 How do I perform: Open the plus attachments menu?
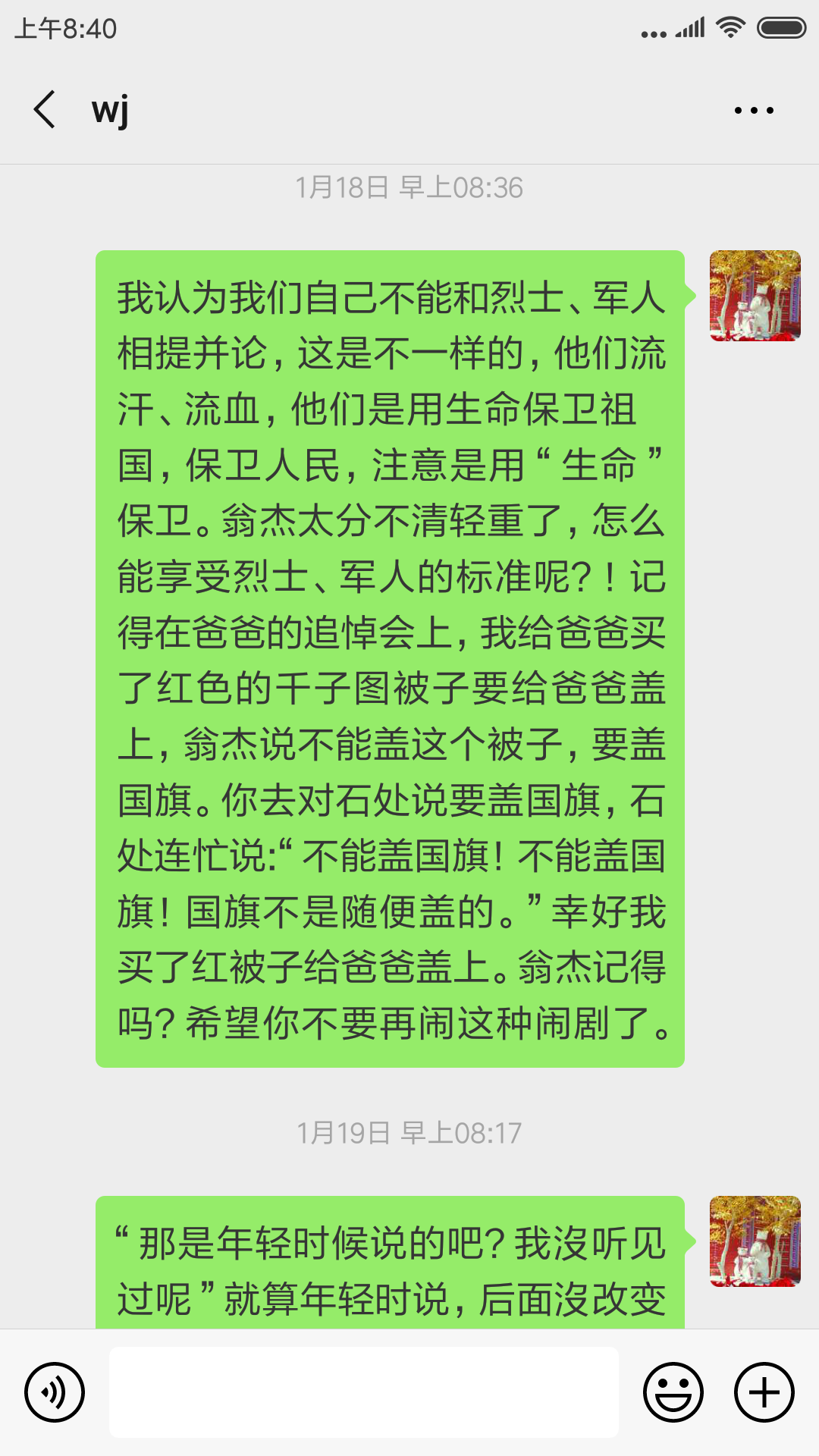(764, 1392)
